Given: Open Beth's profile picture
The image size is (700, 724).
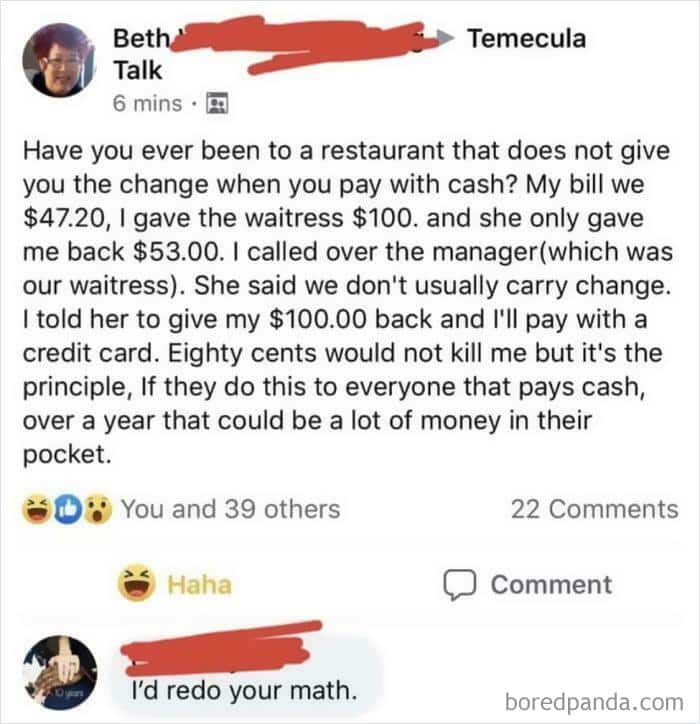Looking at the screenshot, I should [x=61, y=61].
